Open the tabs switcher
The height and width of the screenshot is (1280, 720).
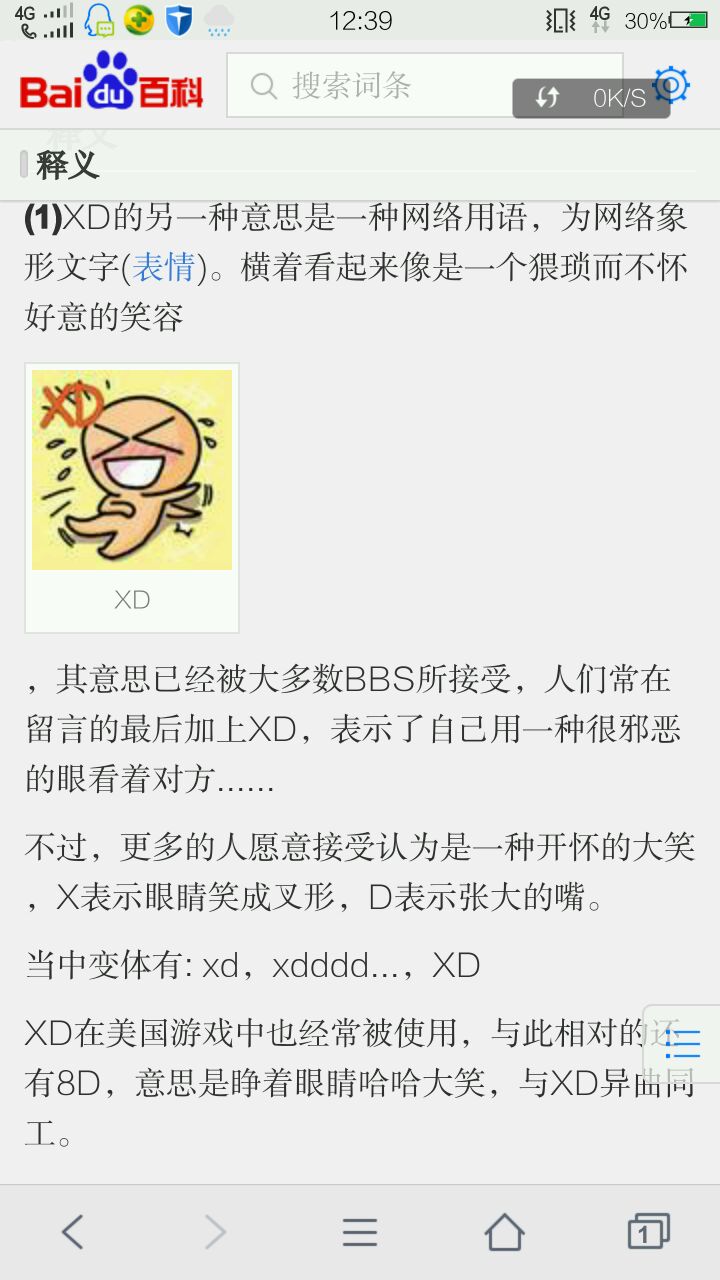648,1232
